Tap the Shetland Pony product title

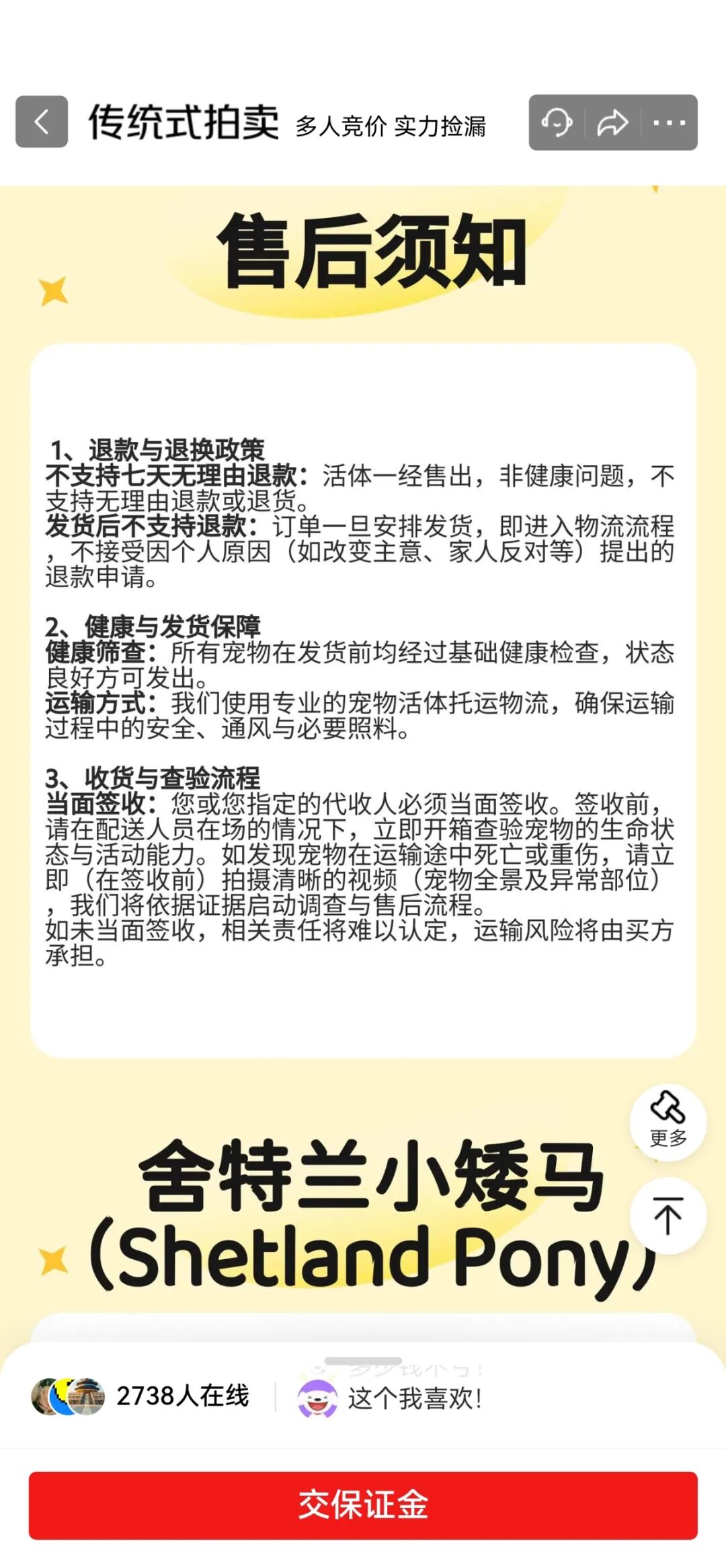(363, 1211)
